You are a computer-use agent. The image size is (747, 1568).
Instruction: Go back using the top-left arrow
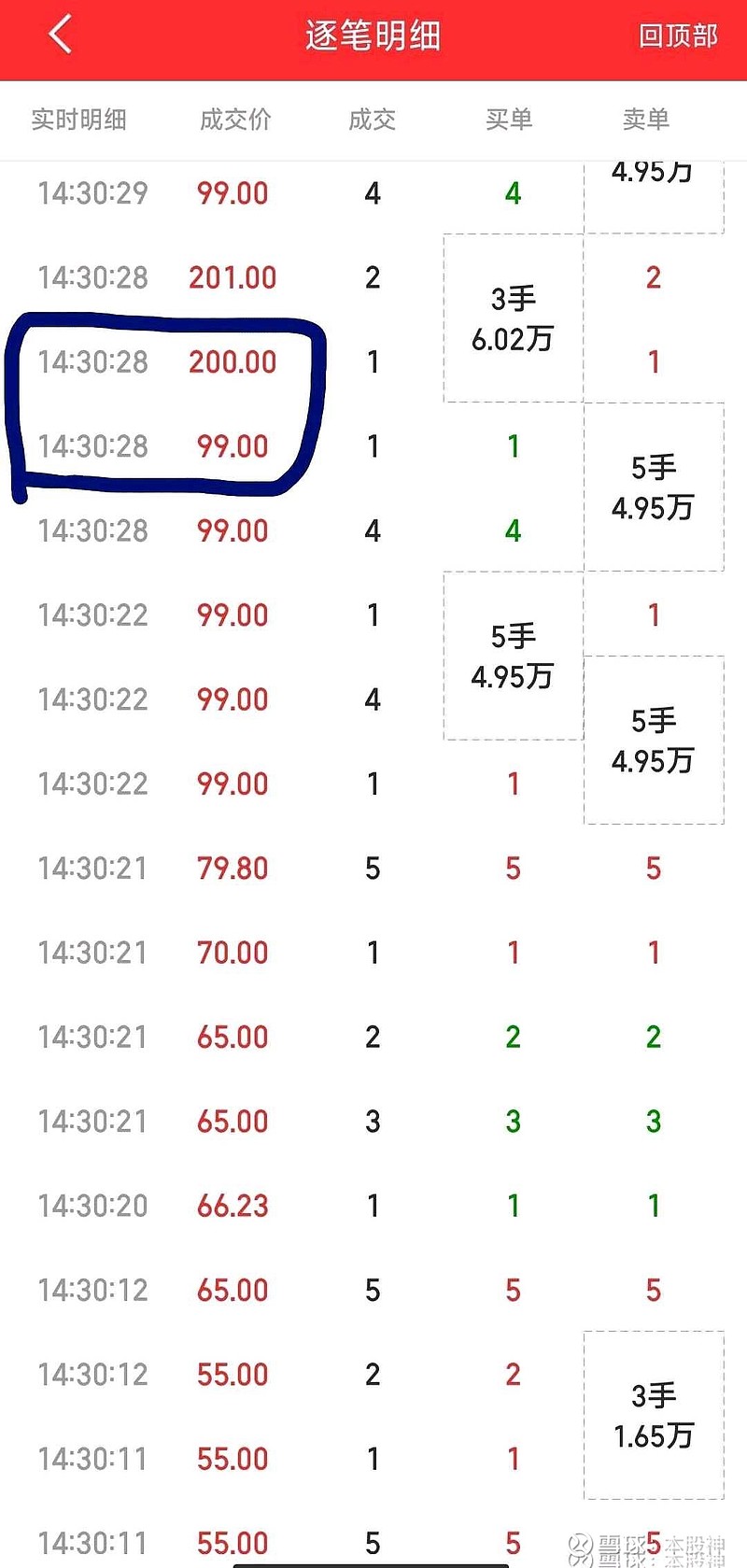coord(60,35)
